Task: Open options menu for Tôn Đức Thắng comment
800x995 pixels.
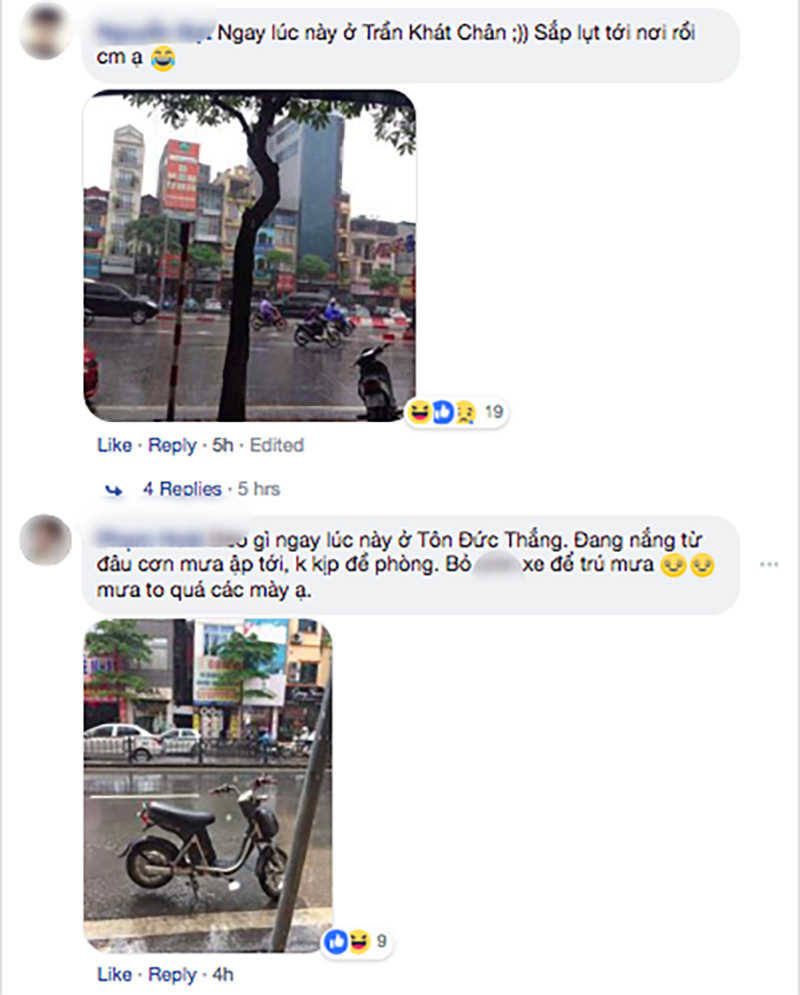Action: tap(768, 565)
